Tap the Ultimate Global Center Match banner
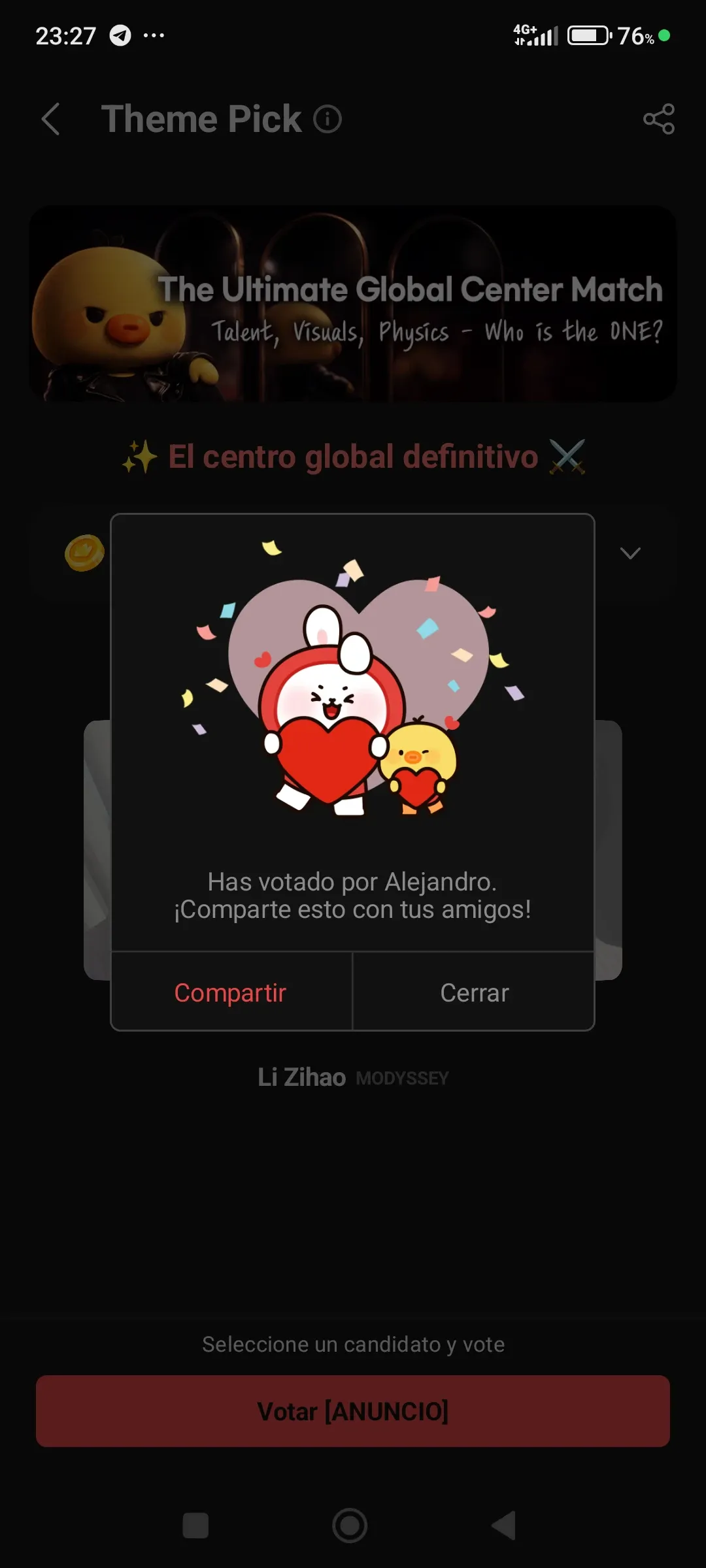The image size is (706, 1568). point(353,302)
